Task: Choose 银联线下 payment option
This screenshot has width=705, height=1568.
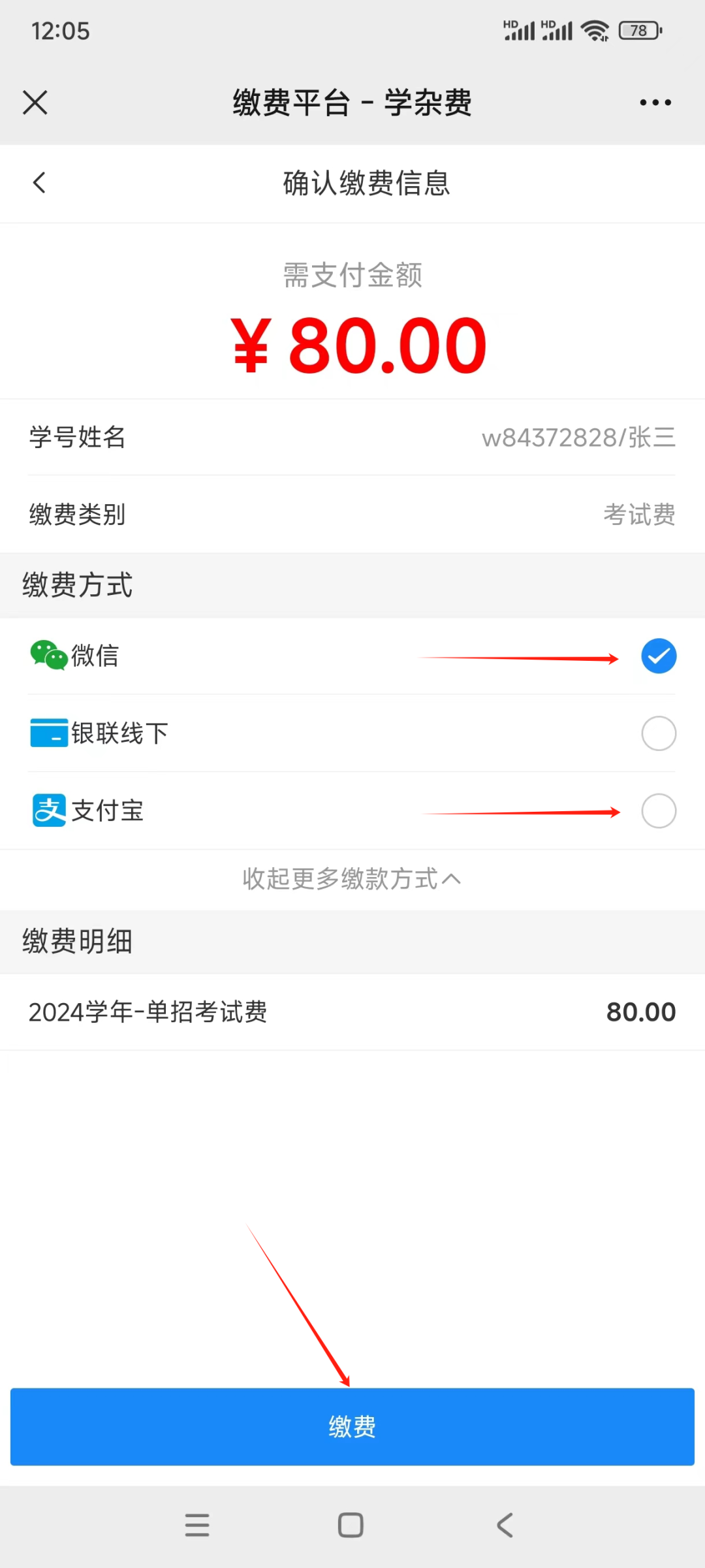Action: pyautogui.click(x=659, y=733)
